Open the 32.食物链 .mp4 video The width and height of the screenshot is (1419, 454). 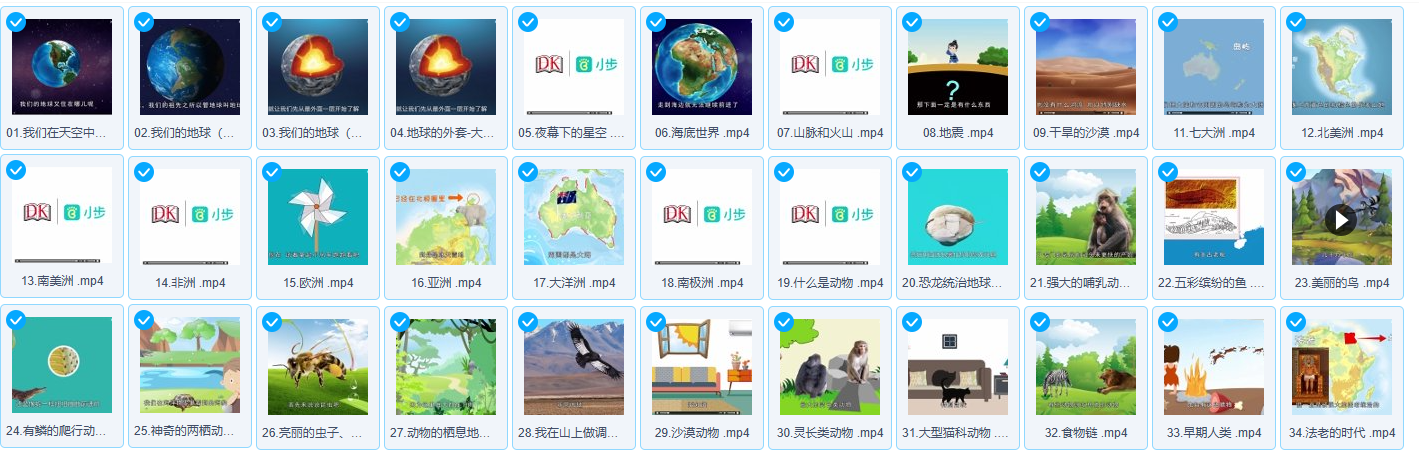click(1086, 367)
